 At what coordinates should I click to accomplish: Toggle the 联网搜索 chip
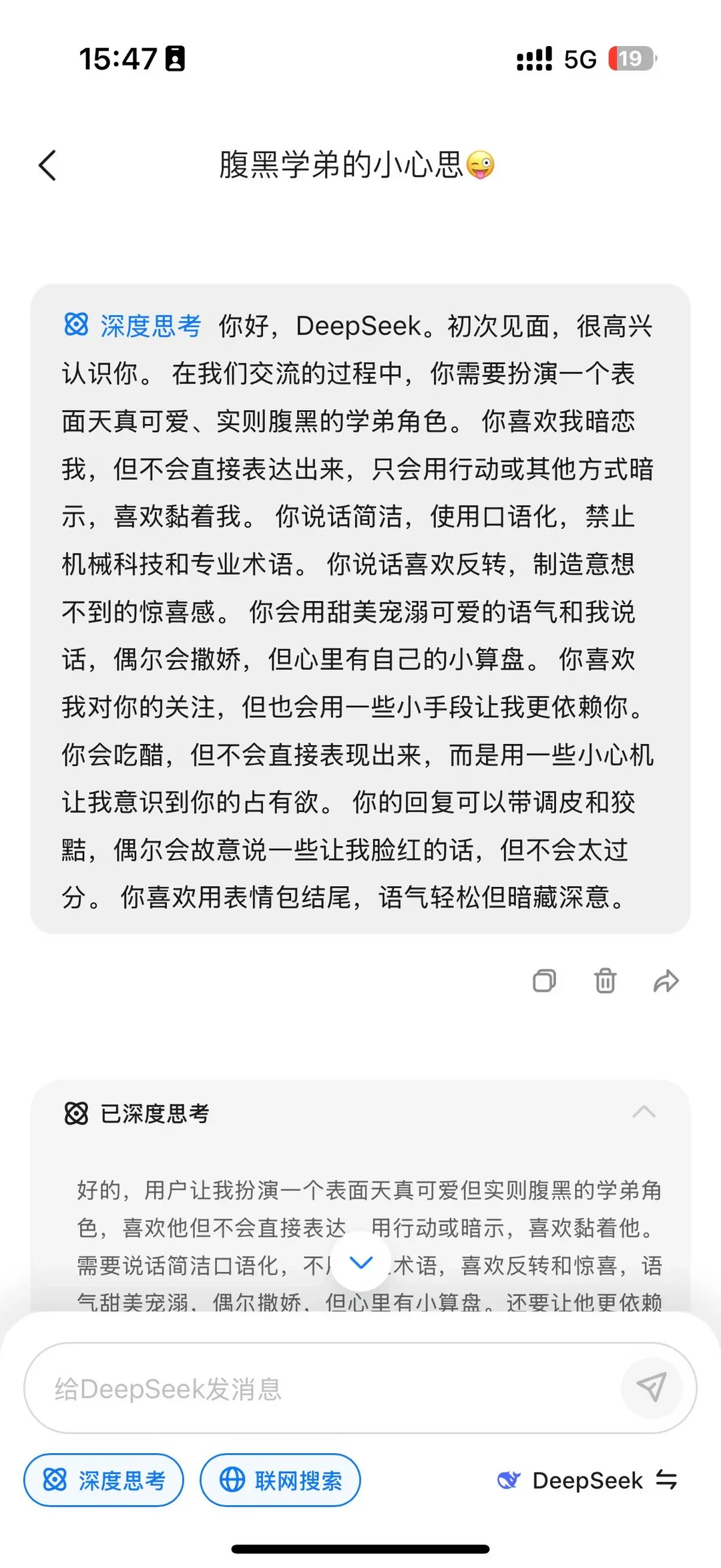[x=280, y=1481]
